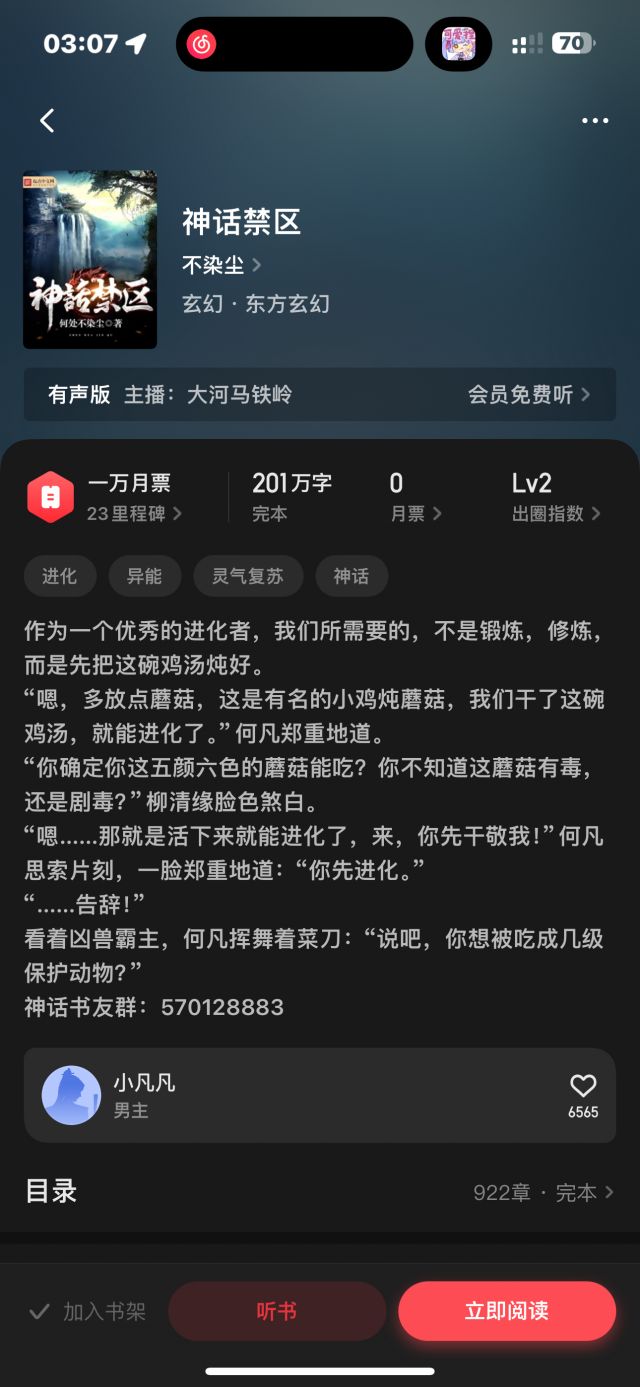Image resolution: width=640 pixels, height=1387 pixels.
Task: Add the book via 加入书架
Action: point(88,1311)
